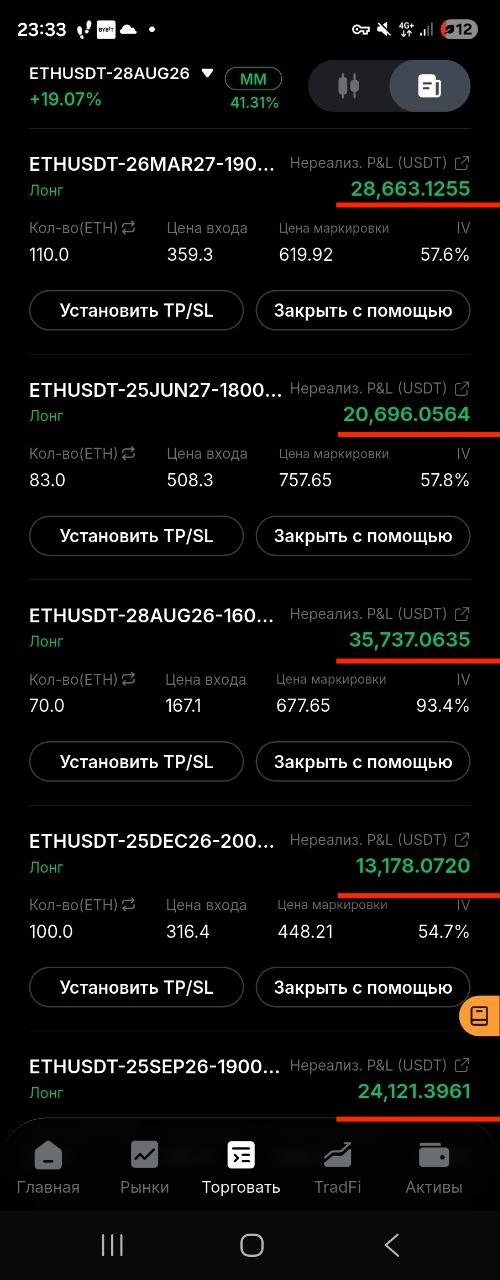Tap the MM 41.31% badge
Viewport: 500px width, 1280px height.
point(253,89)
